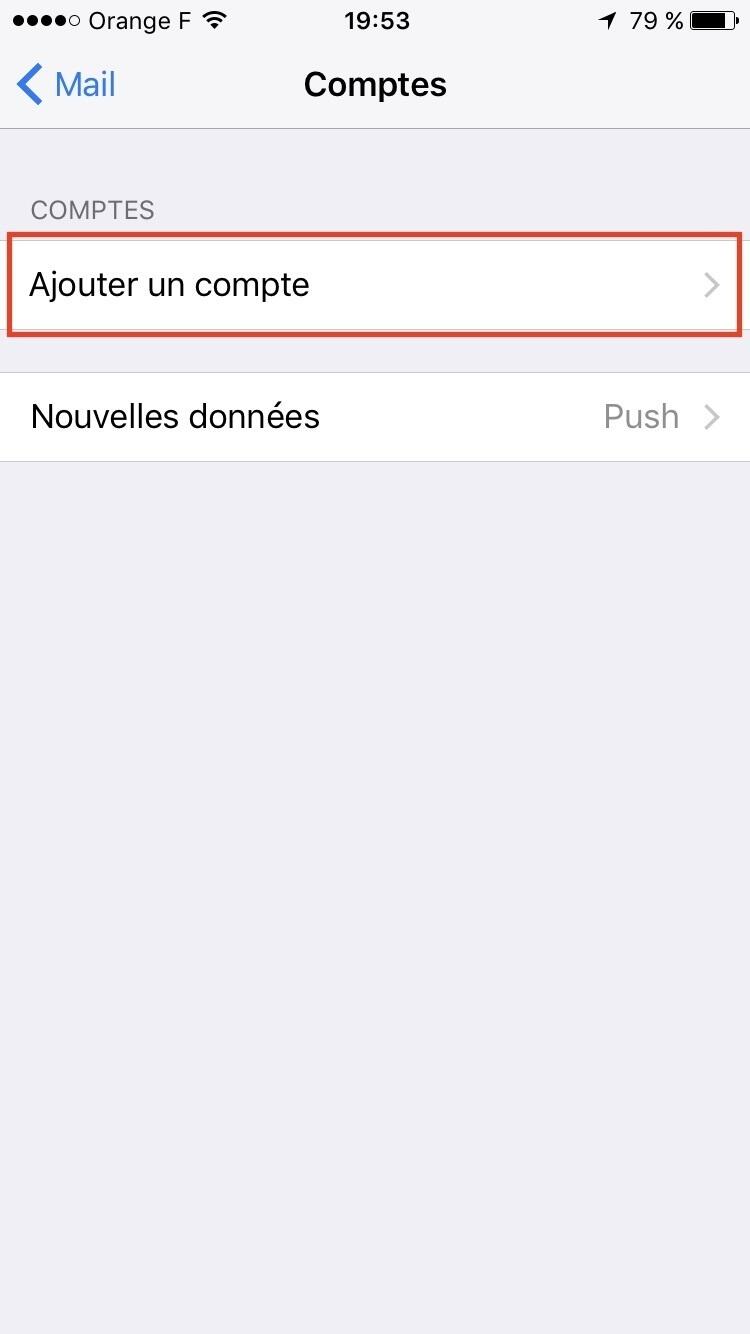Go back to Mail settings

coord(66,85)
